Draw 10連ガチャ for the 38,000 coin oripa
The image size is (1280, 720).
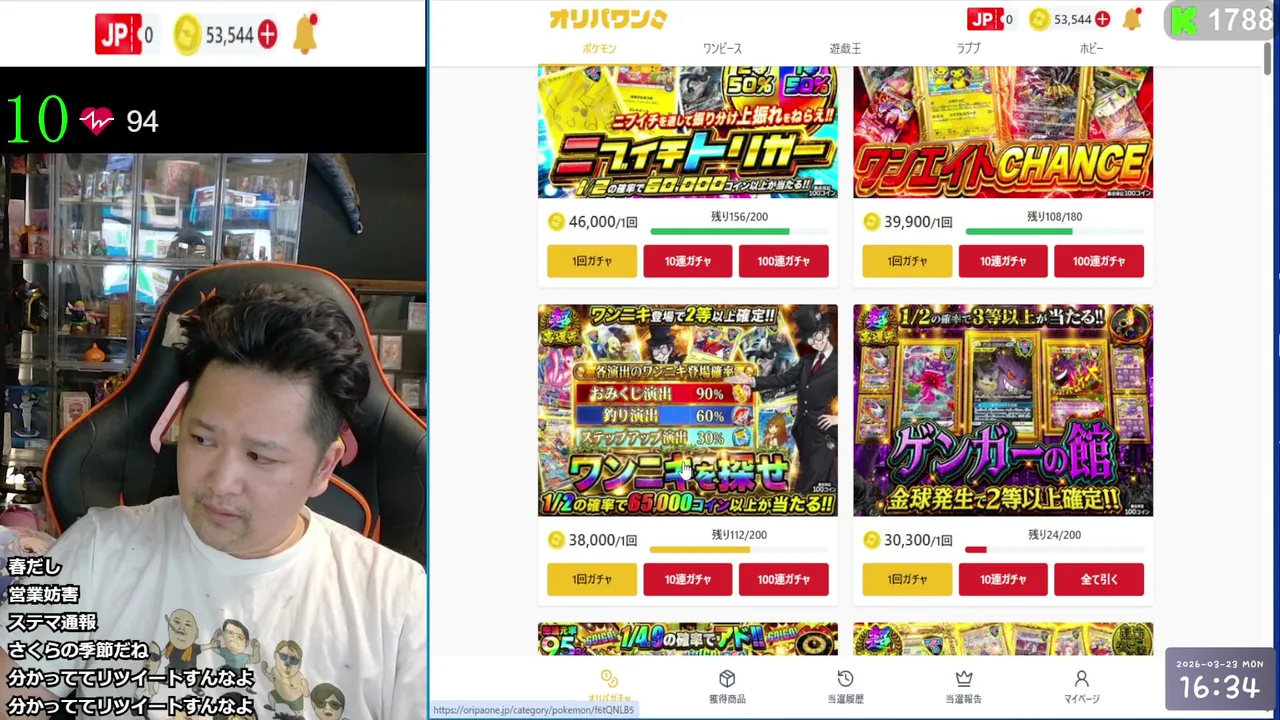pos(687,579)
